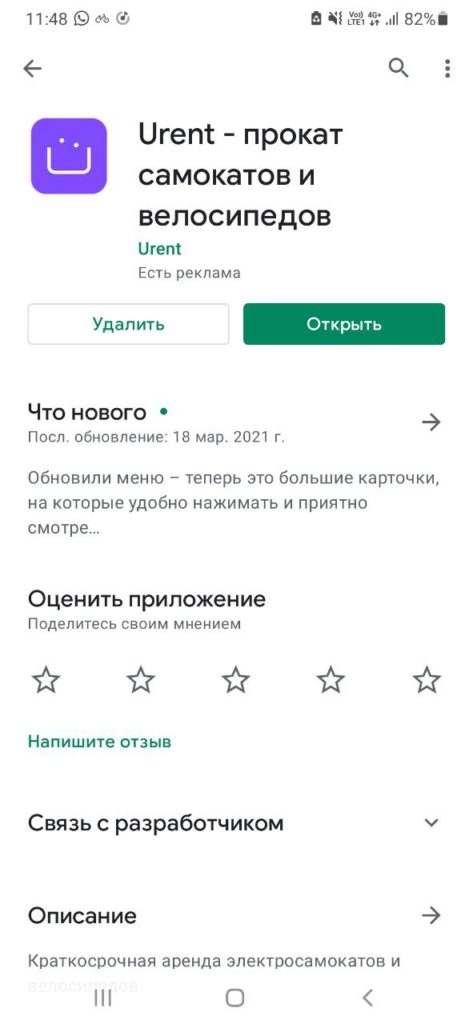The height and width of the screenshot is (1024, 473).
Task: Rate the app three stars
Action: pyautogui.click(x=236, y=680)
